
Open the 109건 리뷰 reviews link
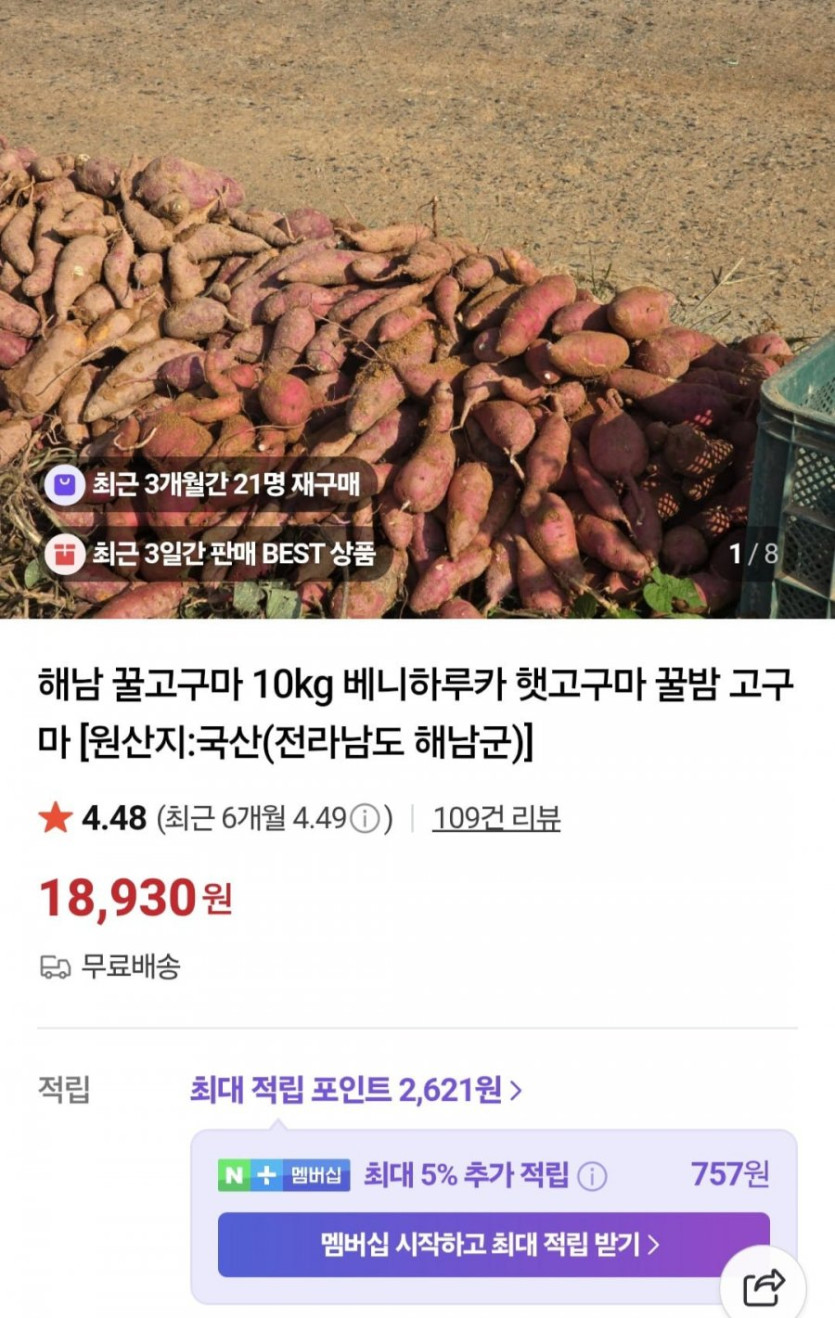pos(496,819)
